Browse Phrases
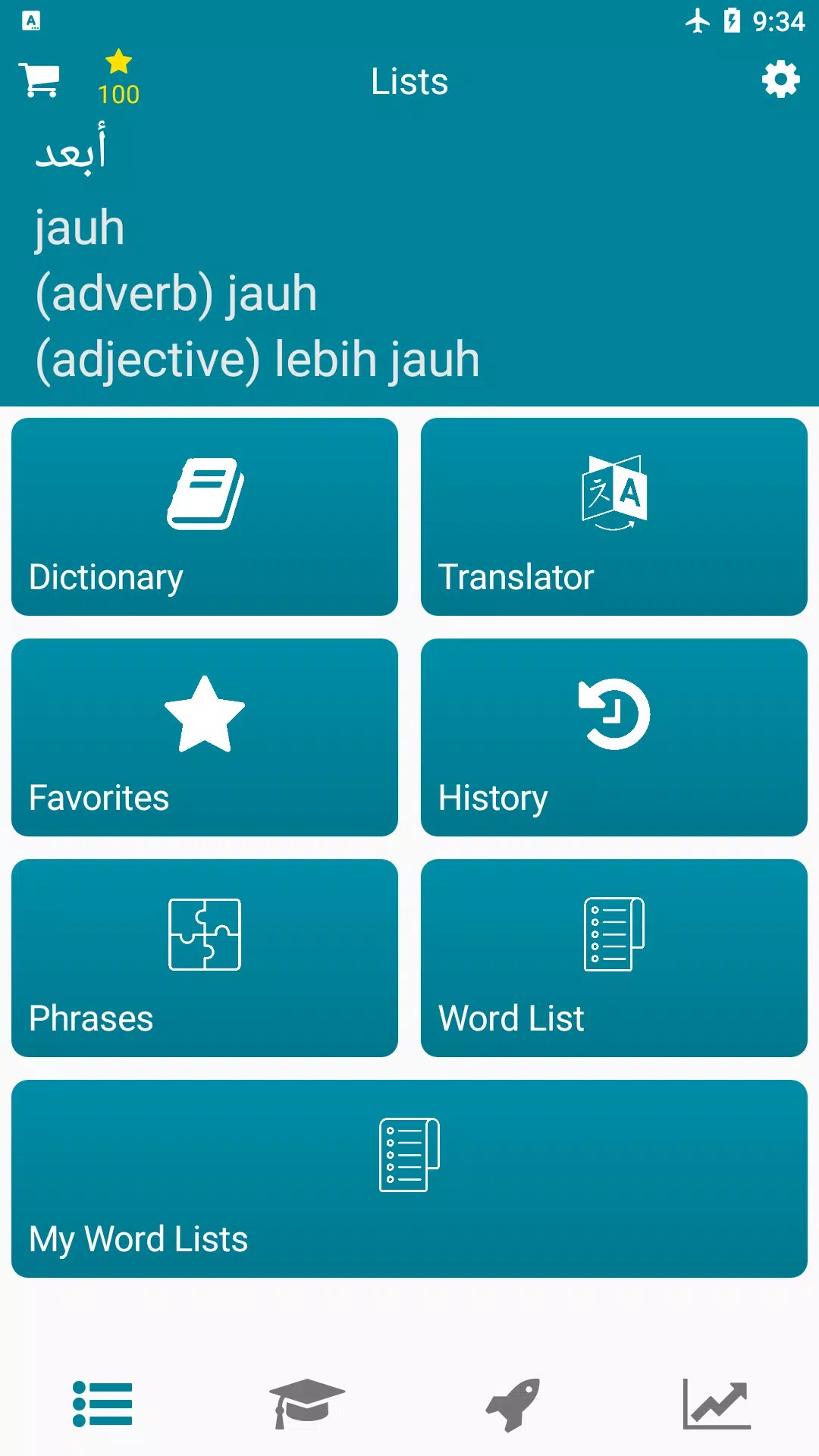 pyautogui.click(x=205, y=958)
